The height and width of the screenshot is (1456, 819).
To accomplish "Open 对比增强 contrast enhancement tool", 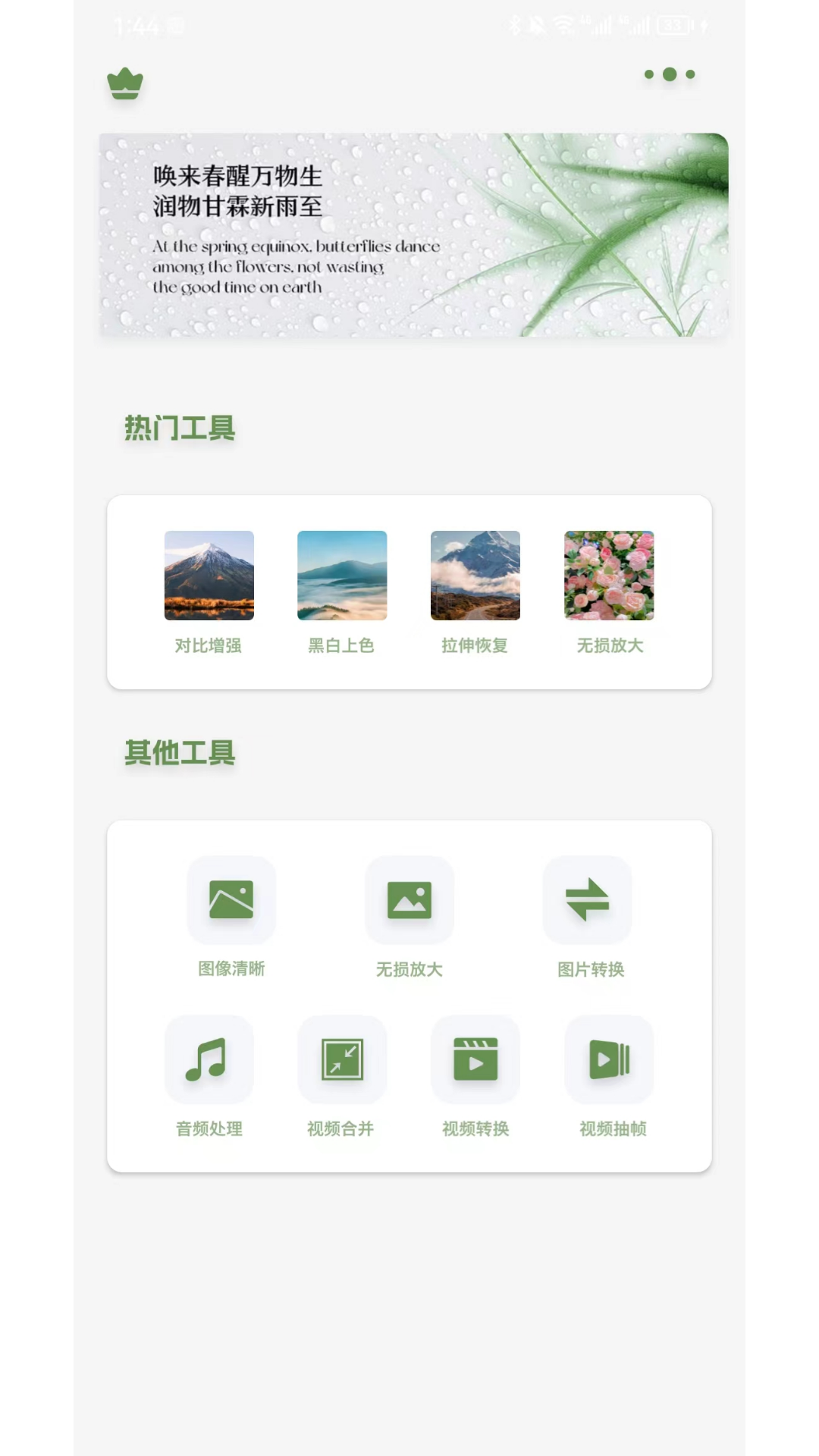I will [209, 592].
